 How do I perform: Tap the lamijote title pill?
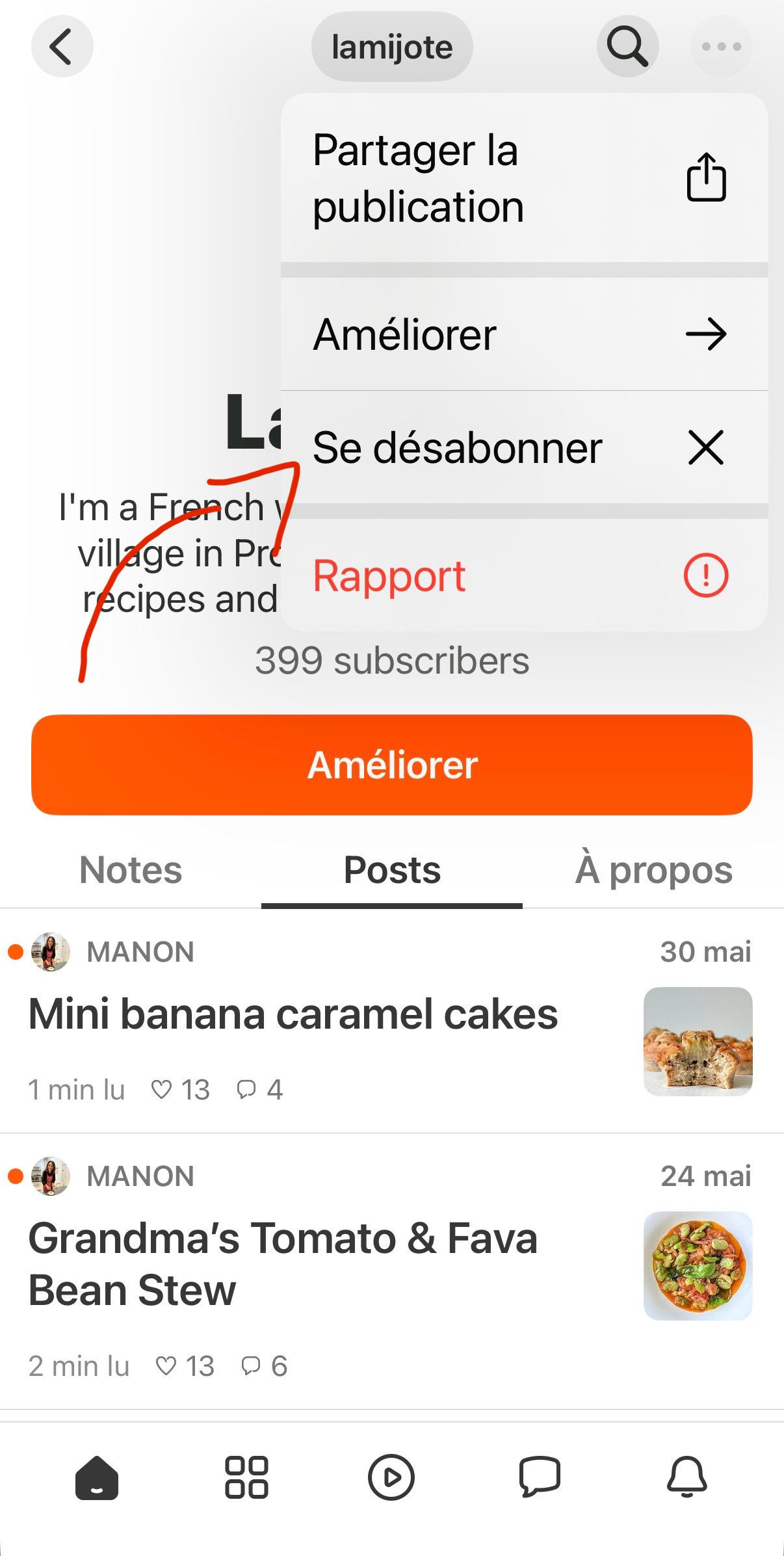pos(392,47)
